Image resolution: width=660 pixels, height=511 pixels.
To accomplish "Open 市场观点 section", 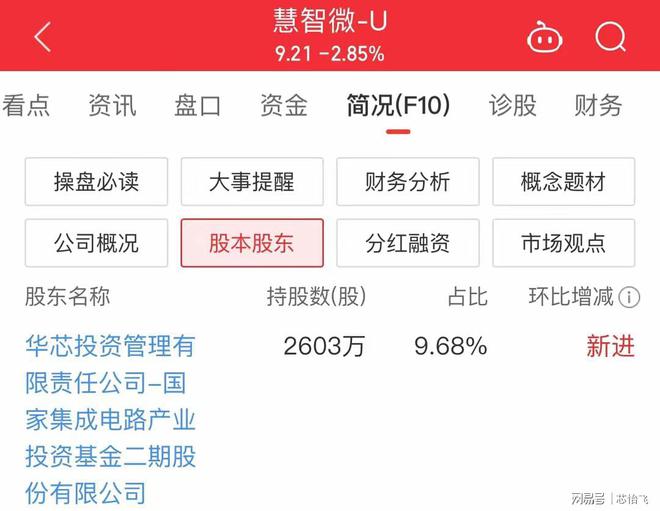I will click(563, 243).
